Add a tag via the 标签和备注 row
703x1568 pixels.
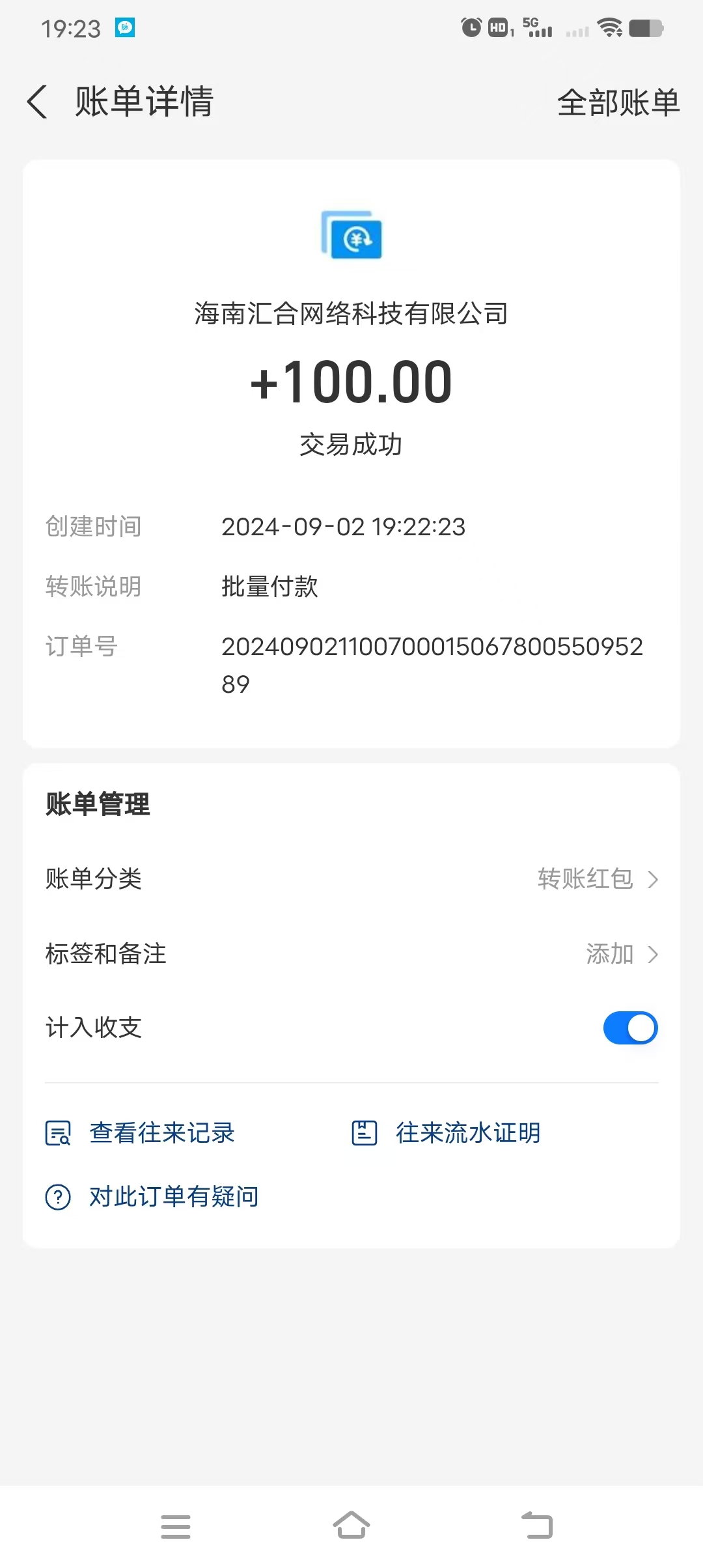(351, 954)
